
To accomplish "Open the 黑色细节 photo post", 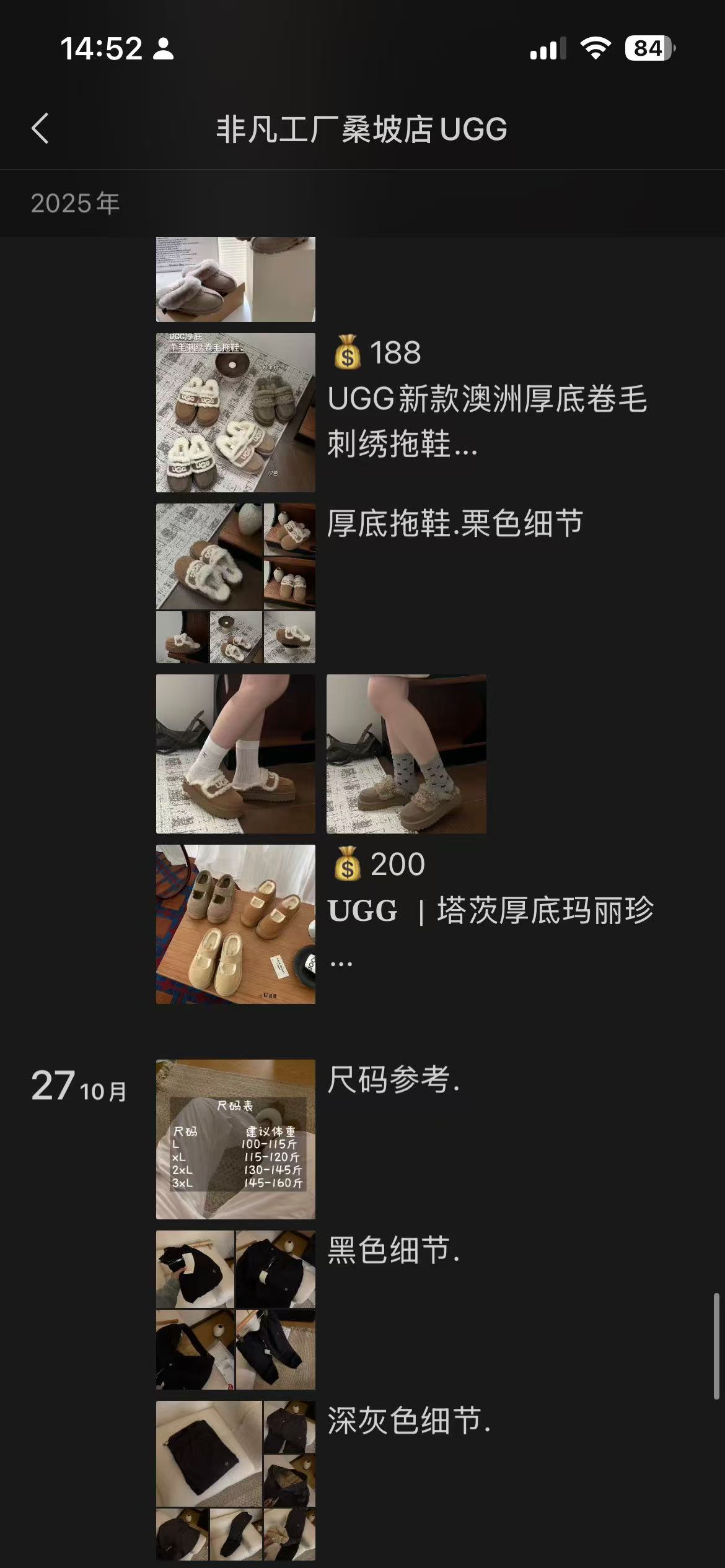I will pos(235,1310).
